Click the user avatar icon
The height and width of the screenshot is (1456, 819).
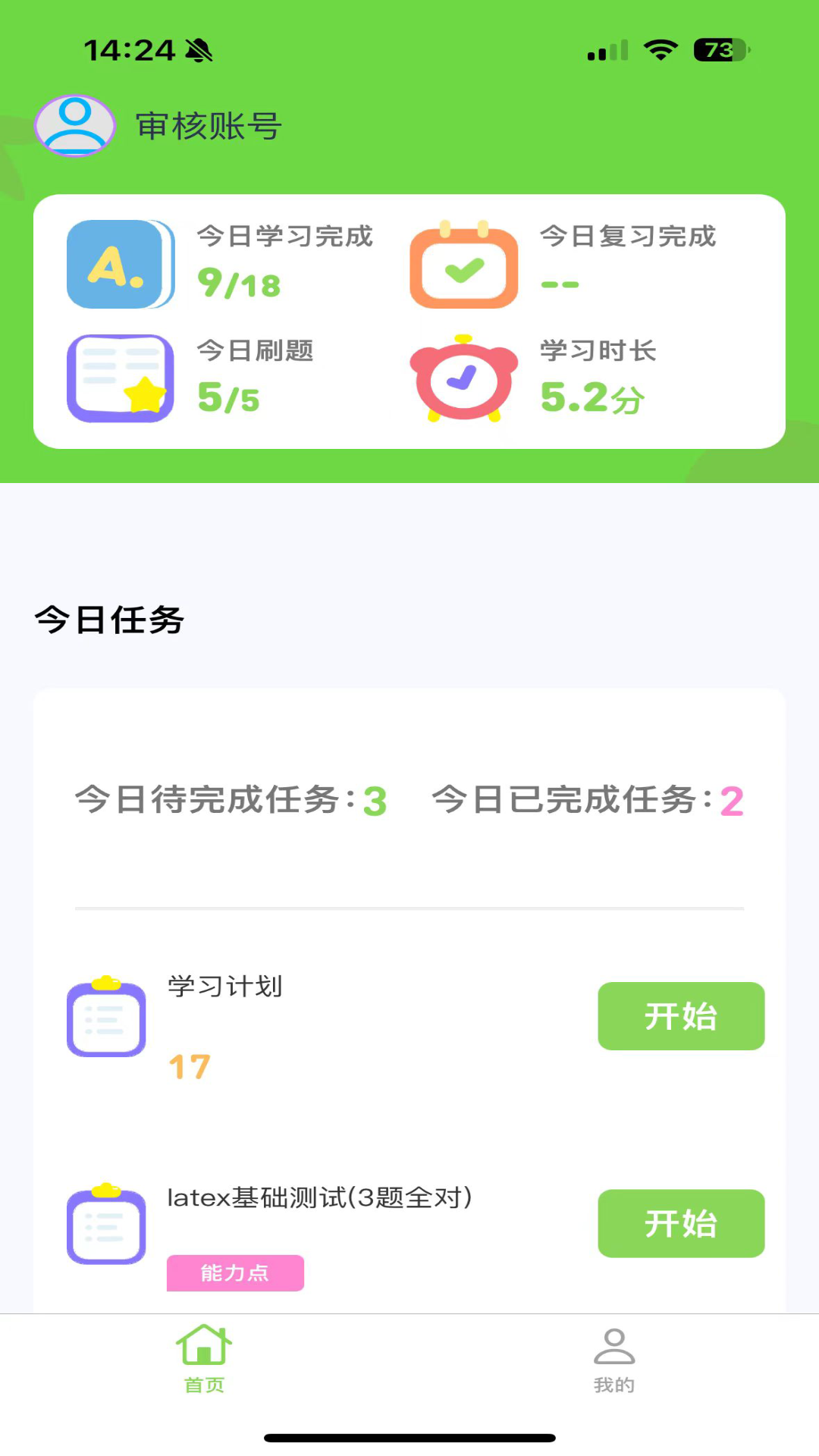(74, 126)
